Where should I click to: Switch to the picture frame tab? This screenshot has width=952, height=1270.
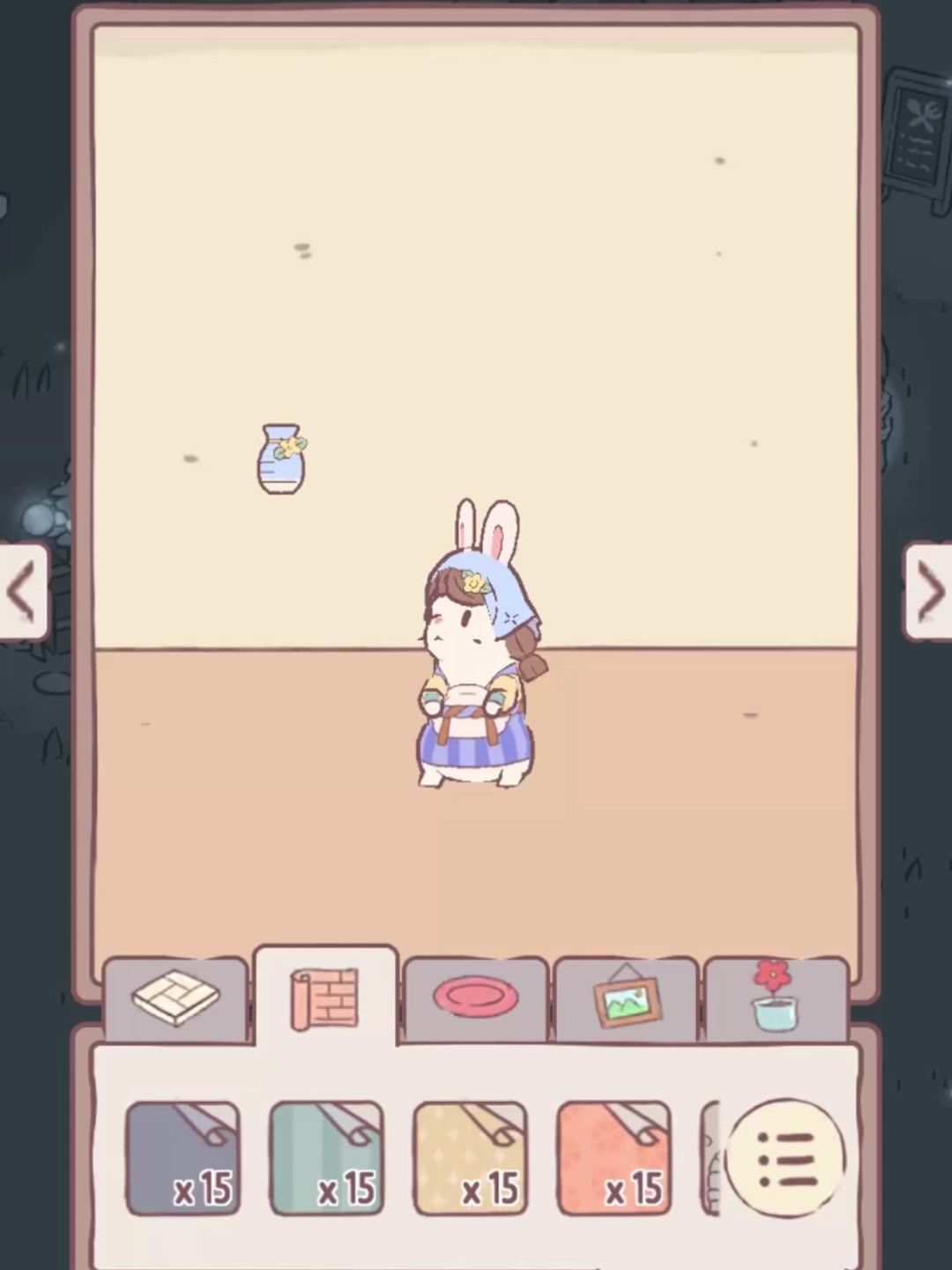[626, 998]
